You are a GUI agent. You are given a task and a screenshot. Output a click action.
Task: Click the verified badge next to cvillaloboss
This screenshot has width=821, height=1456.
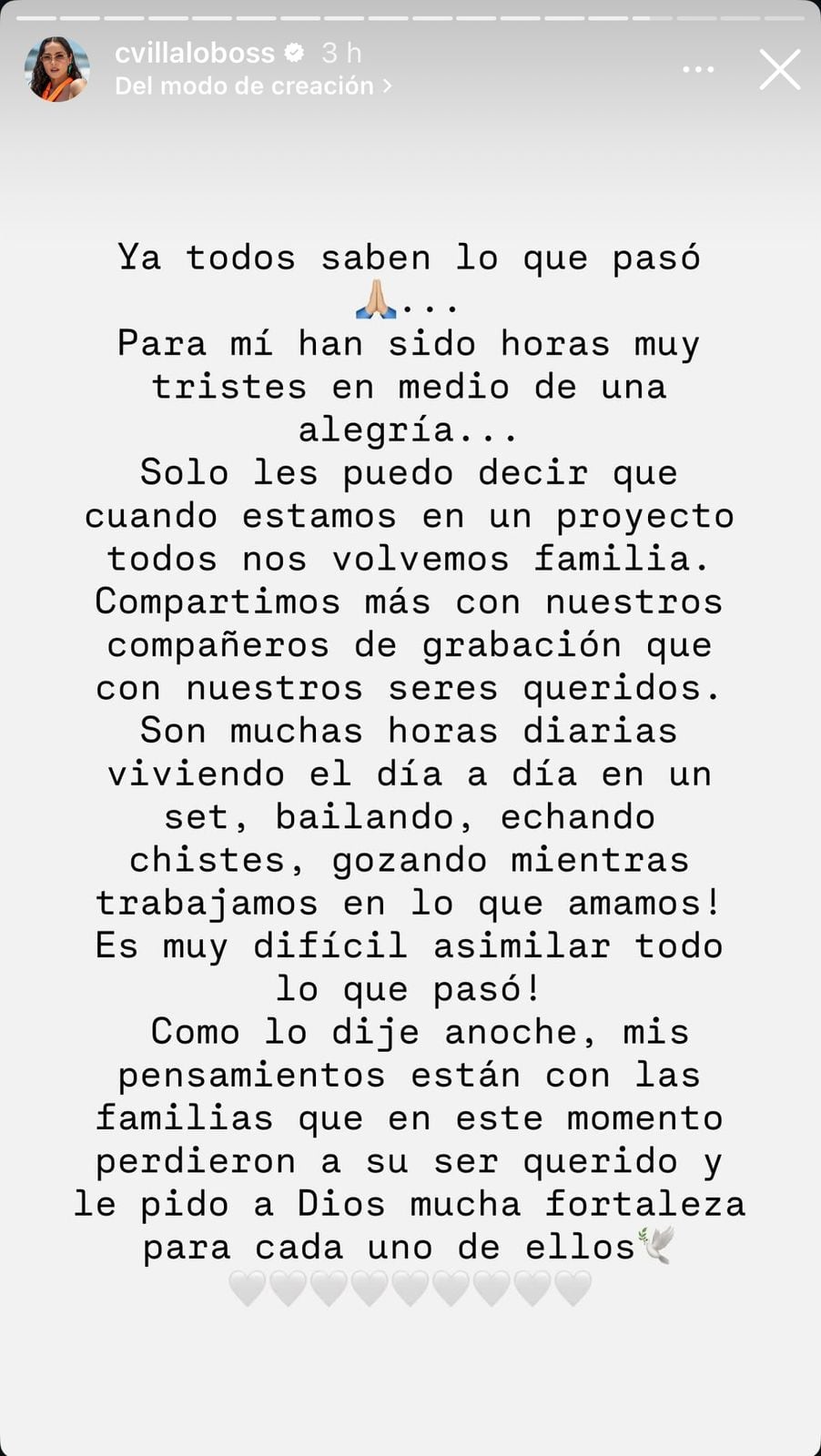[x=293, y=53]
